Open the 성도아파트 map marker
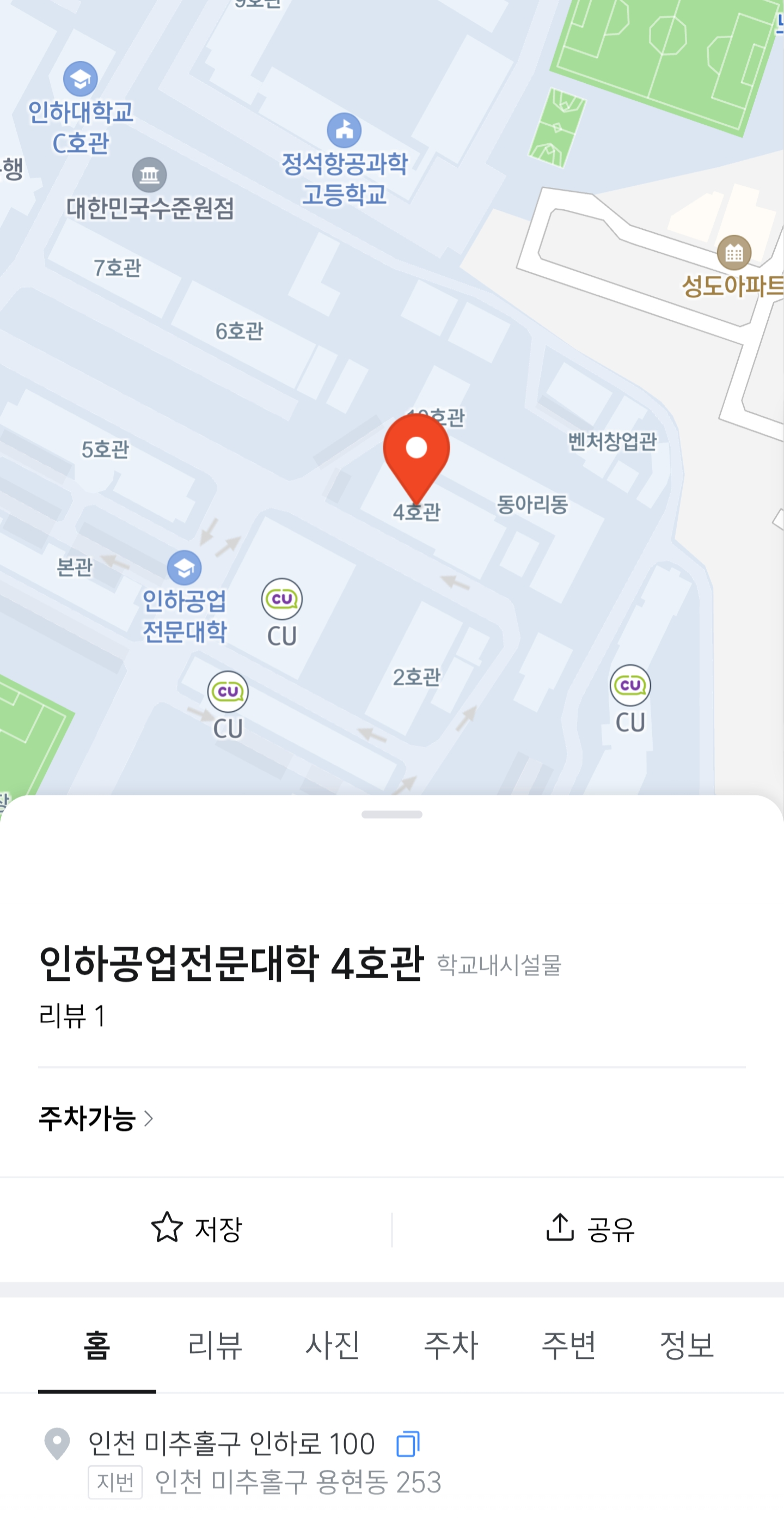Viewport: 784px width, 1518px height. click(x=733, y=253)
